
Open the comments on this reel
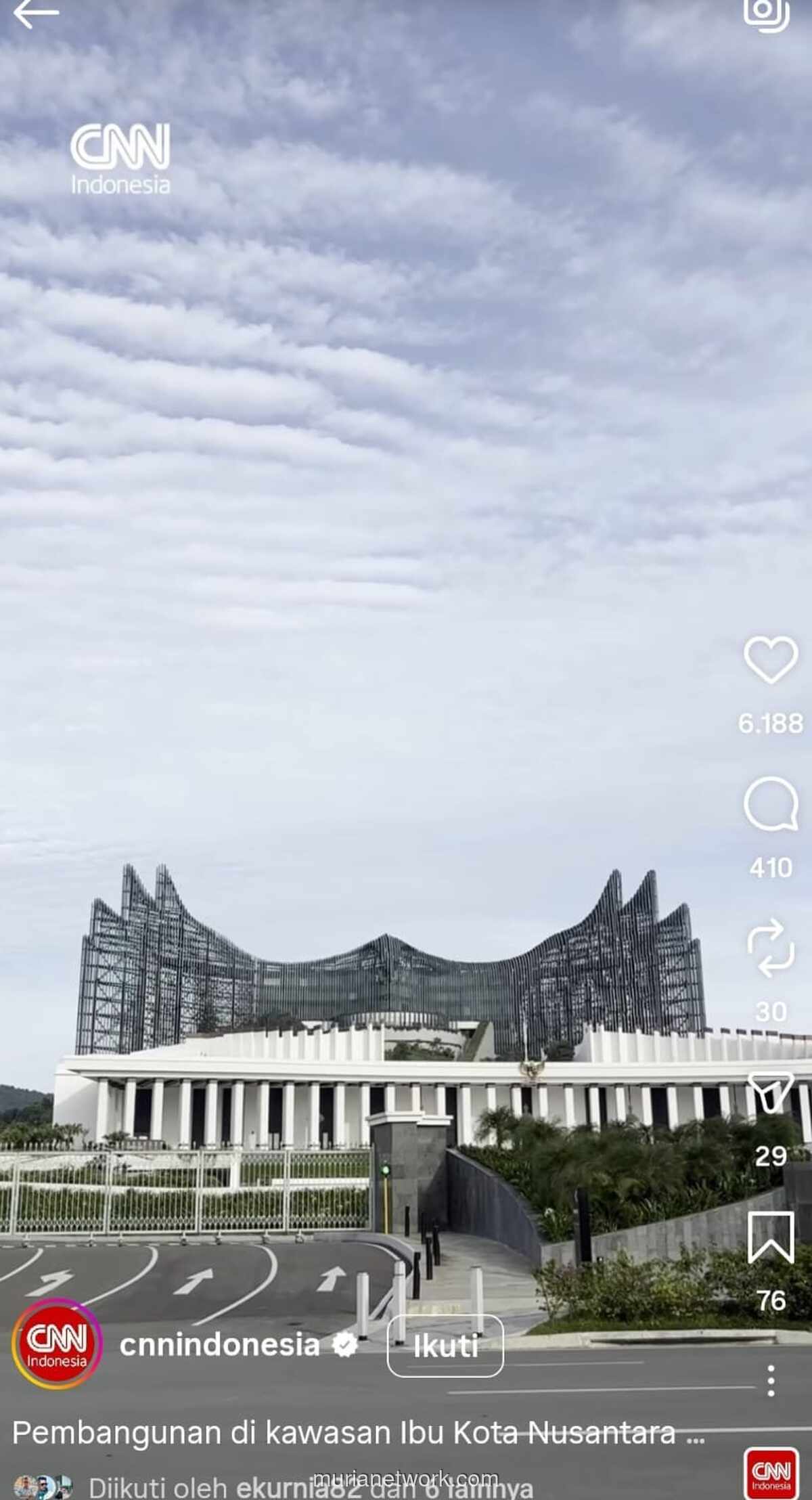(x=771, y=803)
